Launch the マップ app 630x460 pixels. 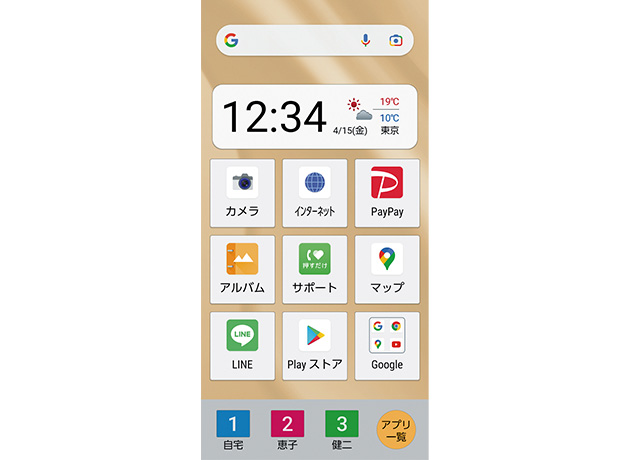point(387,269)
